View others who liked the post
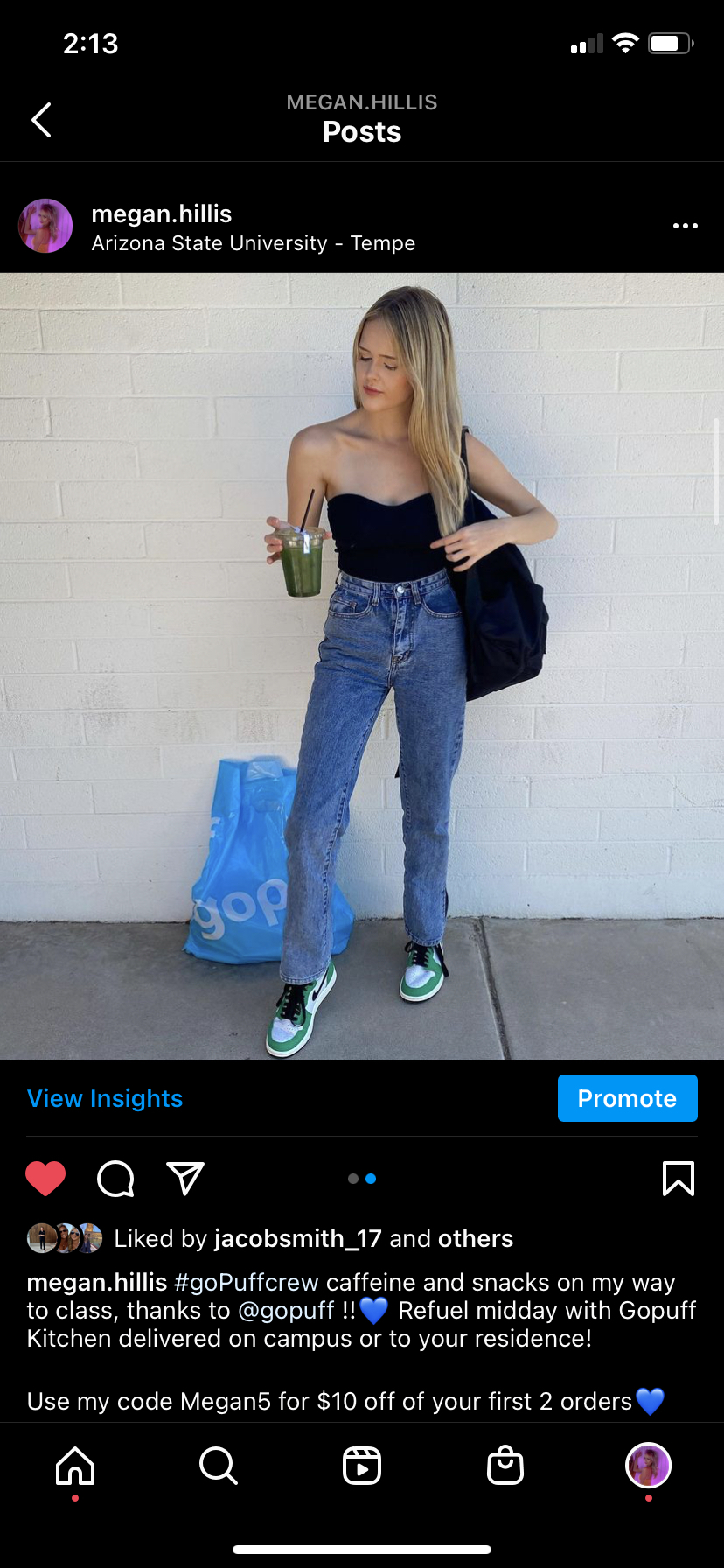Image resolution: width=724 pixels, height=1568 pixels. [475, 1238]
